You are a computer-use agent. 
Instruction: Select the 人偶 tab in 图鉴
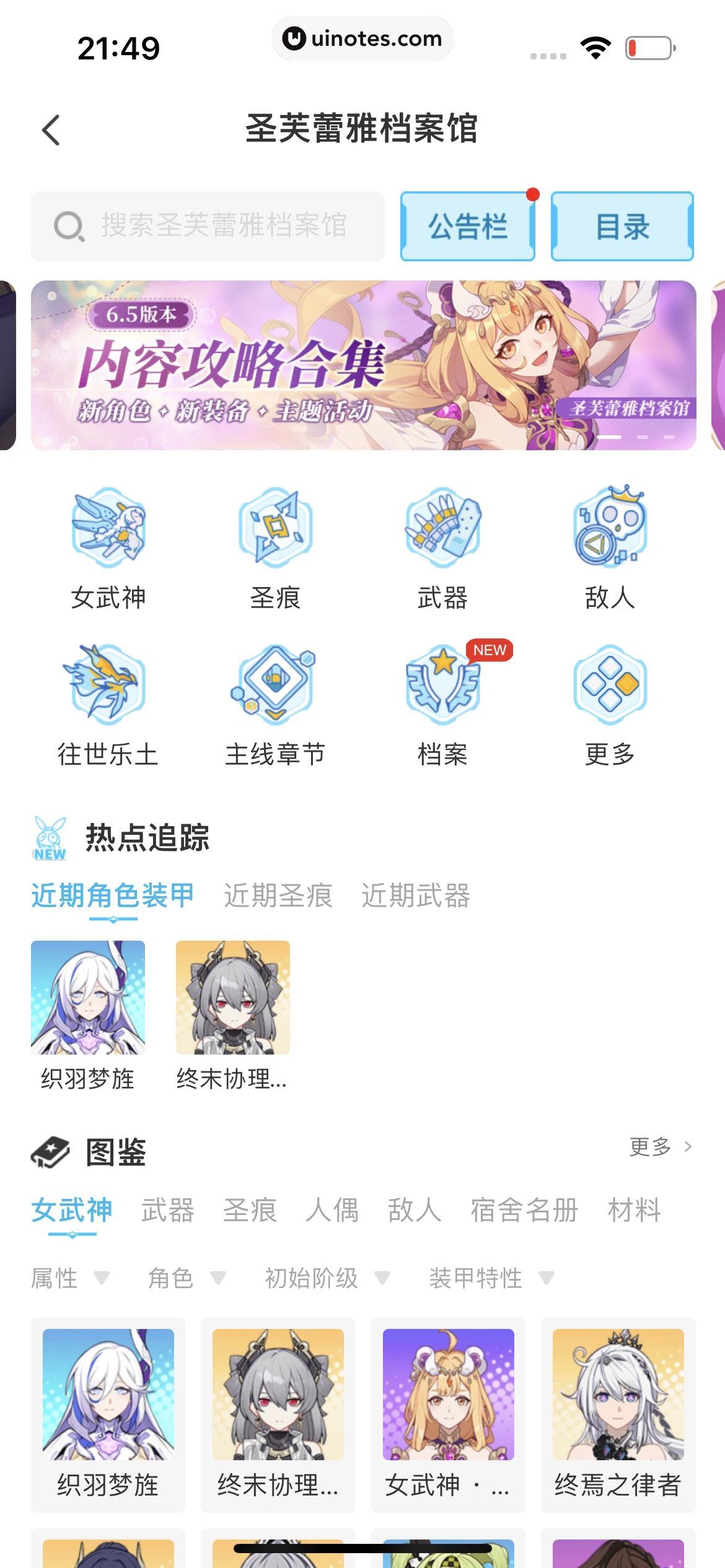click(332, 1210)
